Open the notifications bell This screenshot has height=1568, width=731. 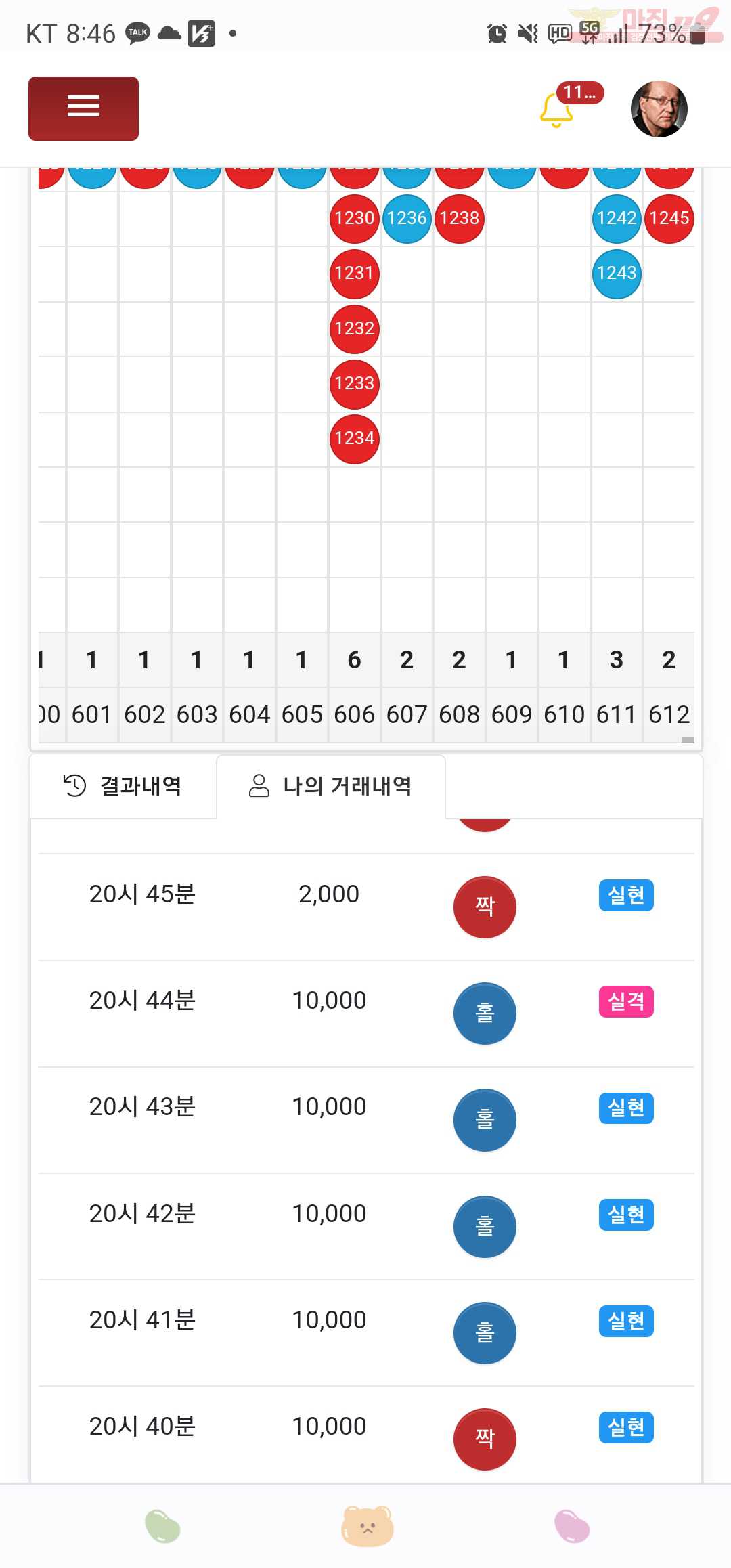pyautogui.click(x=556, y=110)
